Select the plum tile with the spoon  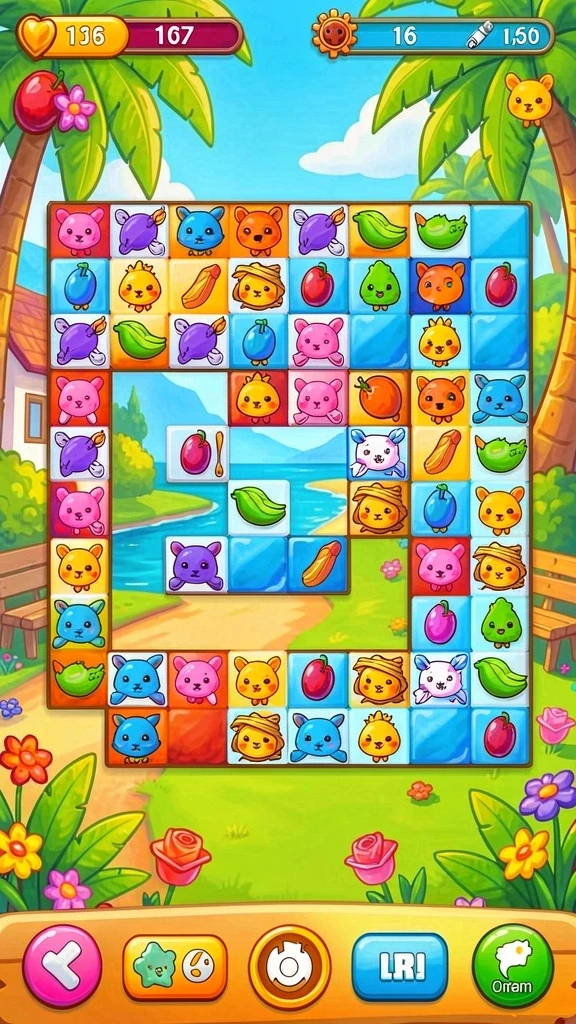pyautogui.click(x=198, y=453)
